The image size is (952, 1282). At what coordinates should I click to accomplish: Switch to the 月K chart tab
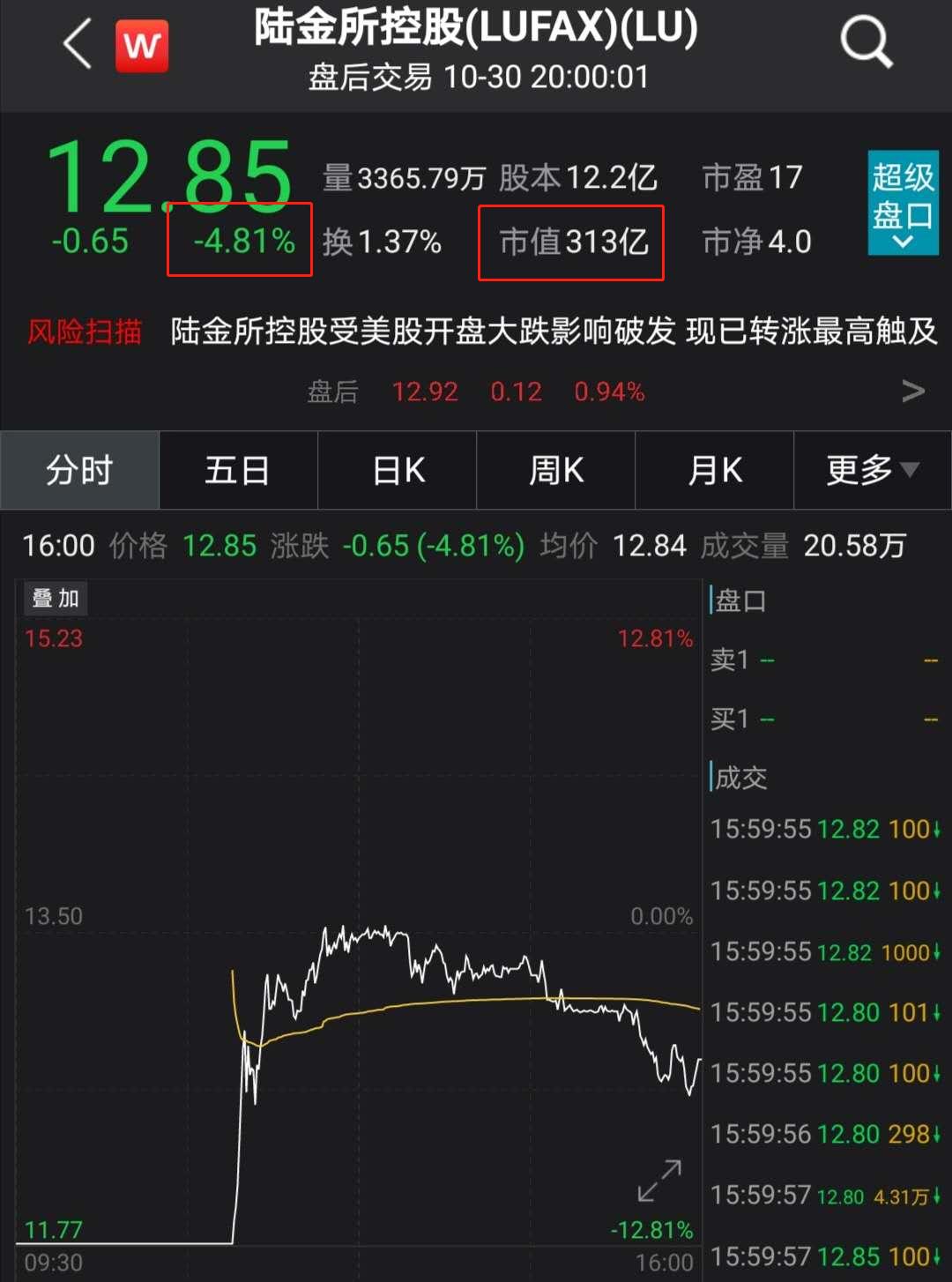[x=715, y=470]
